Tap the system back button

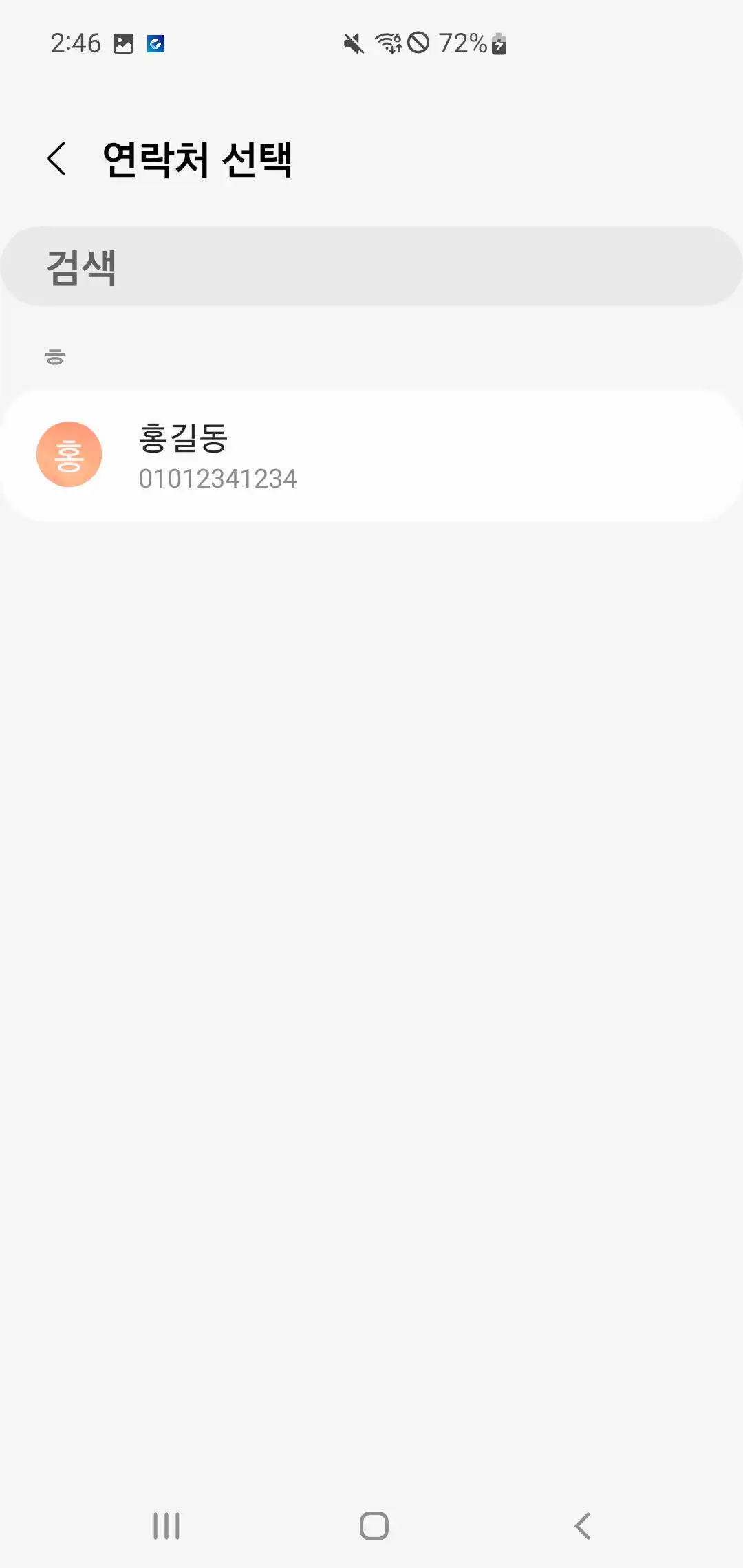pyautogui.click(x=583, y=1526)
